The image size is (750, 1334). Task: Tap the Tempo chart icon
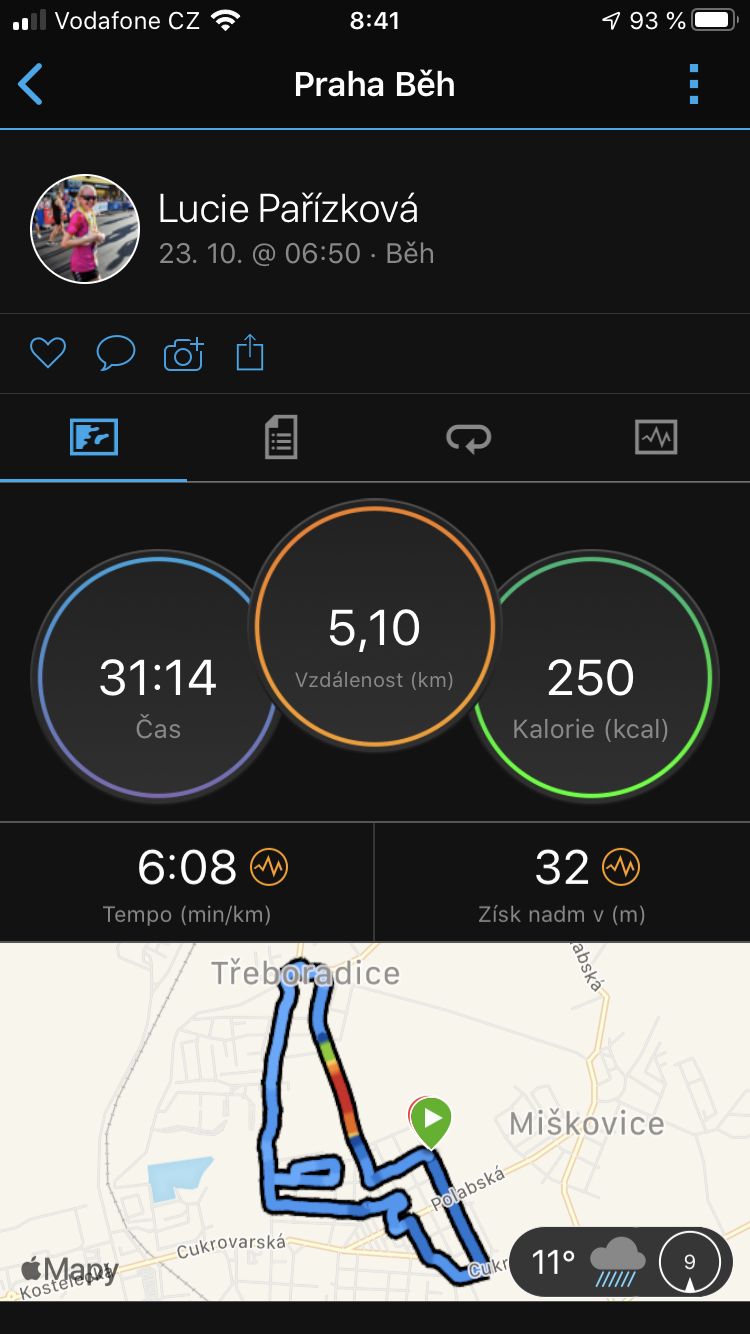click(268, 867)
